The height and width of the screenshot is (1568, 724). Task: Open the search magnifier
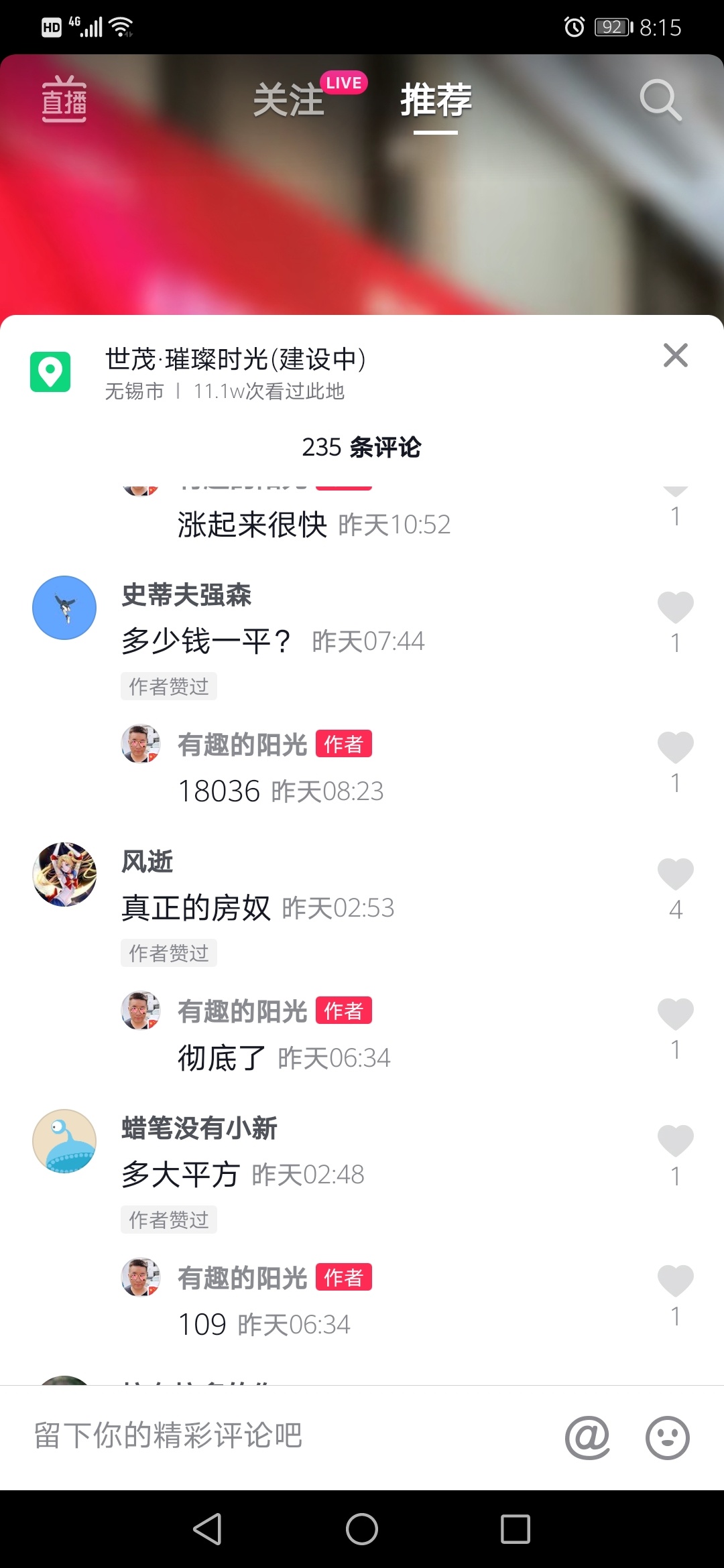[x=660, y=101]
